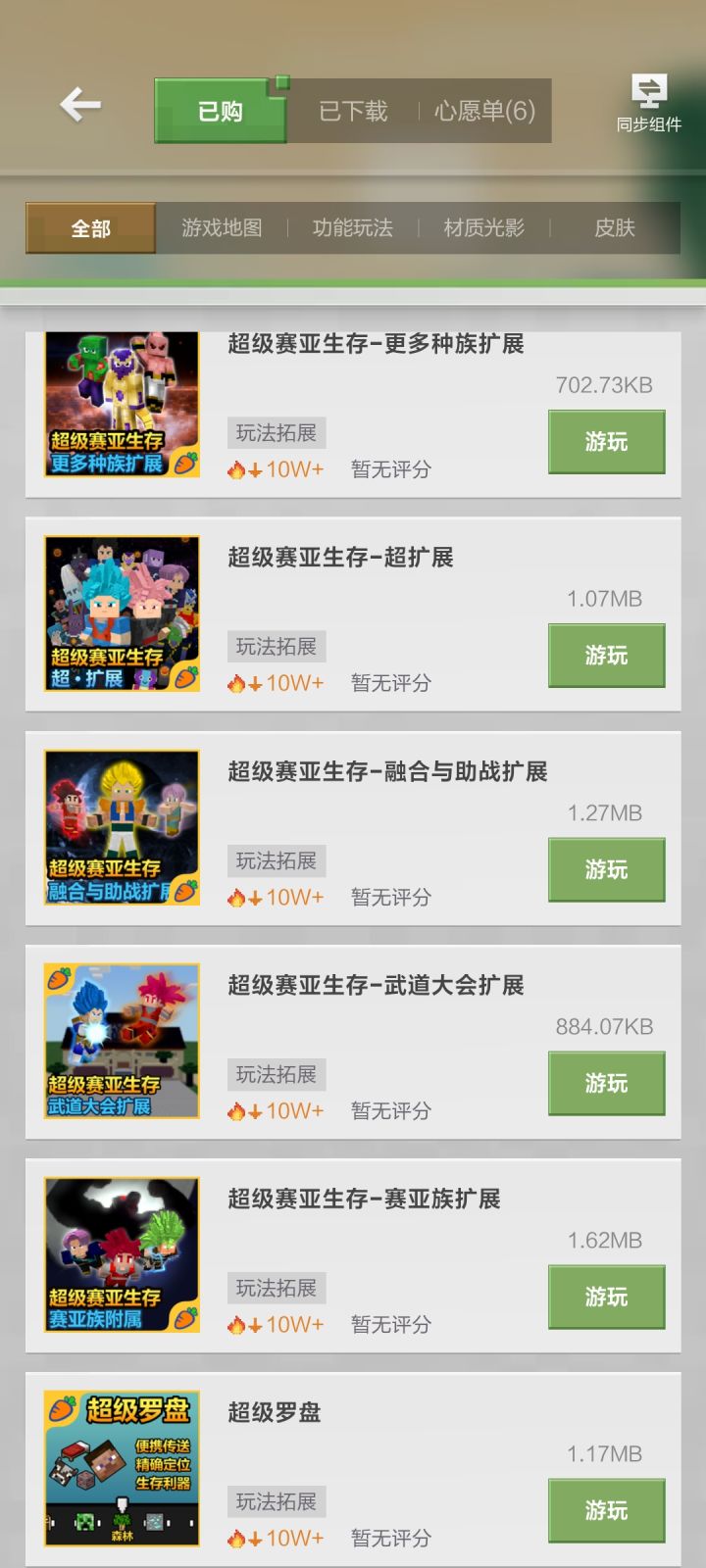This screenshot has width=706, height=1568.
Task: Click the flame icon under 更多种族扩展
Action: (x=235, y=469)
